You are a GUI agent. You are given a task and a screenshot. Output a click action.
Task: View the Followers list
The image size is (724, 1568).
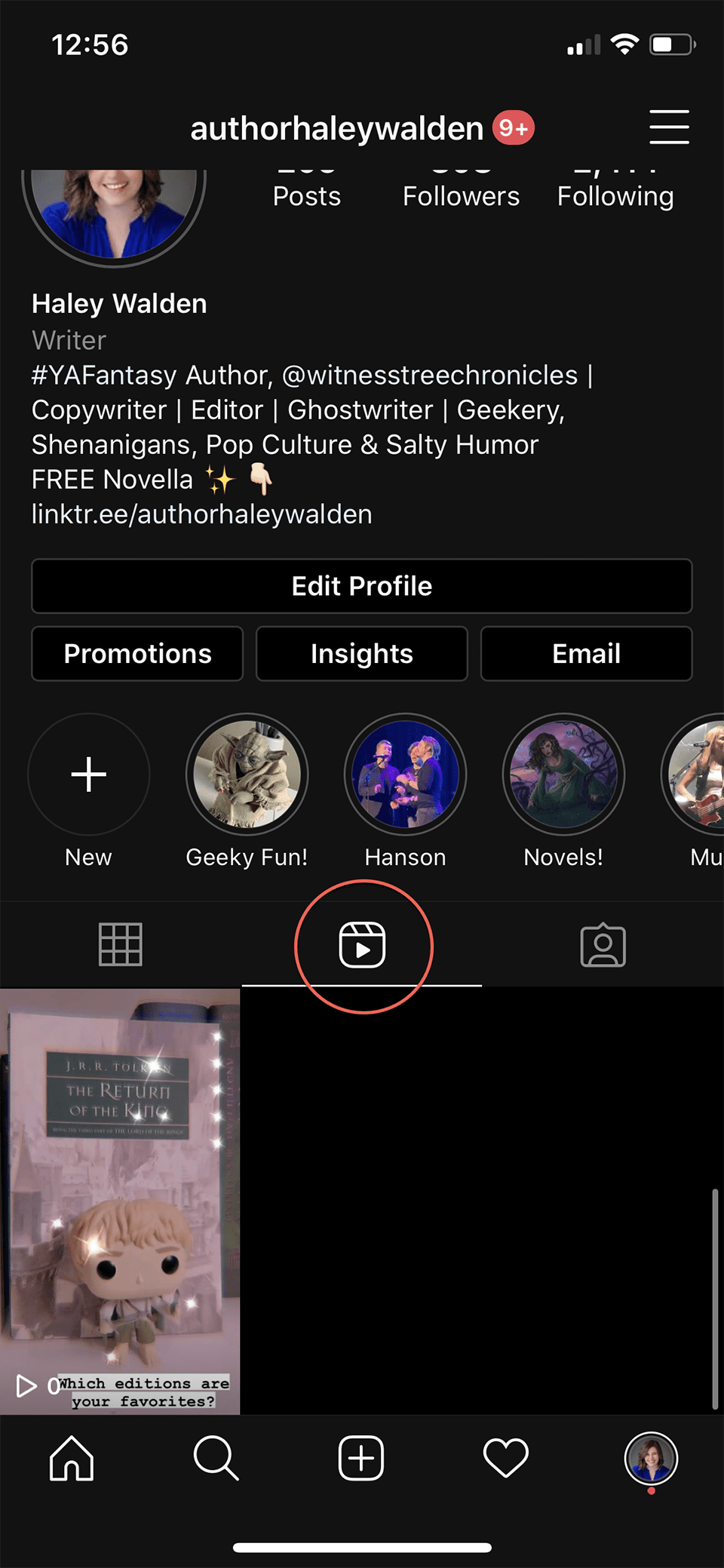pyautogui.click(x=461, y=195)
